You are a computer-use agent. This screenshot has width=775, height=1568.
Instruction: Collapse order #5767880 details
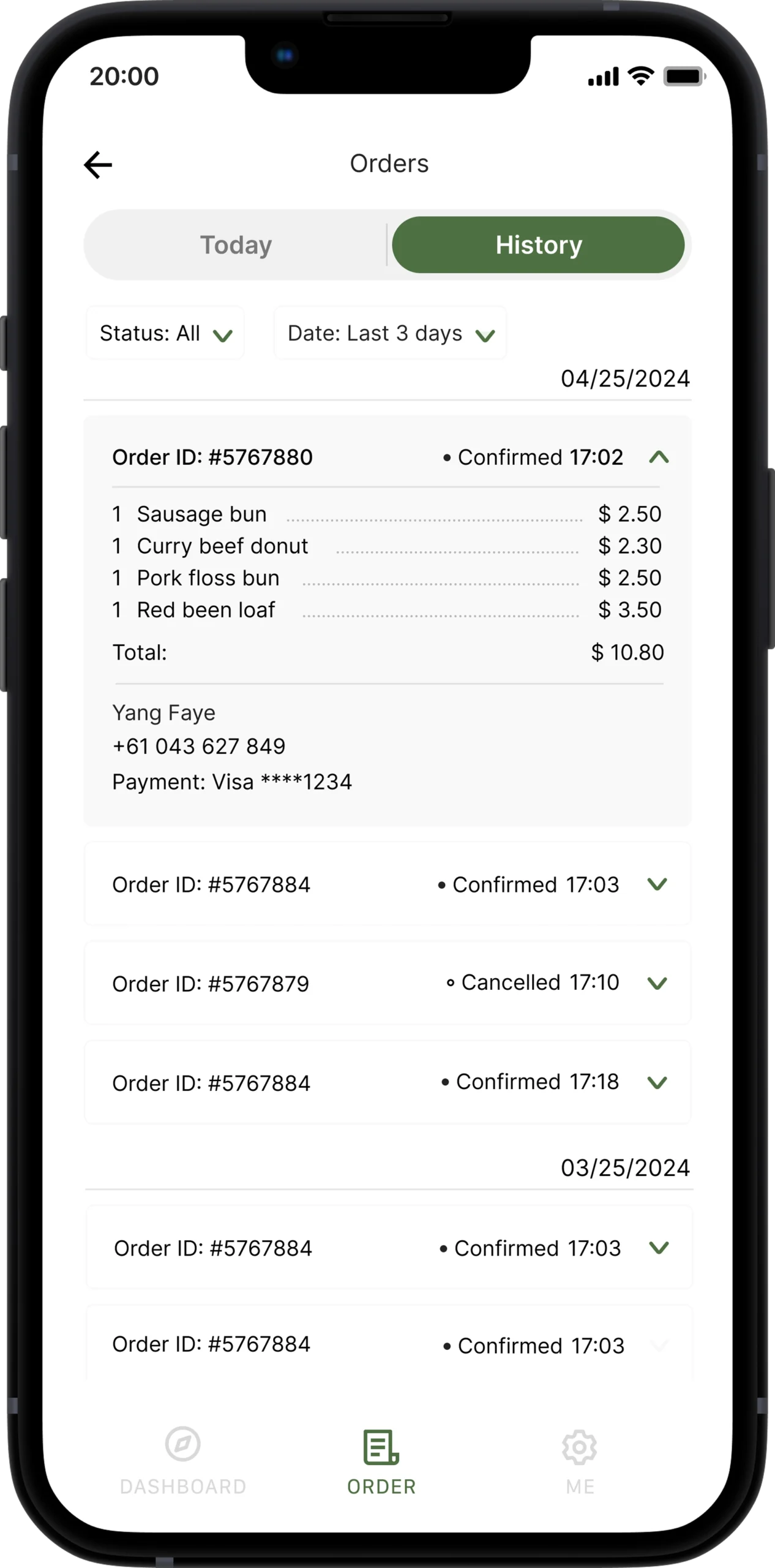pyautogui.click(x=658, y=458)
